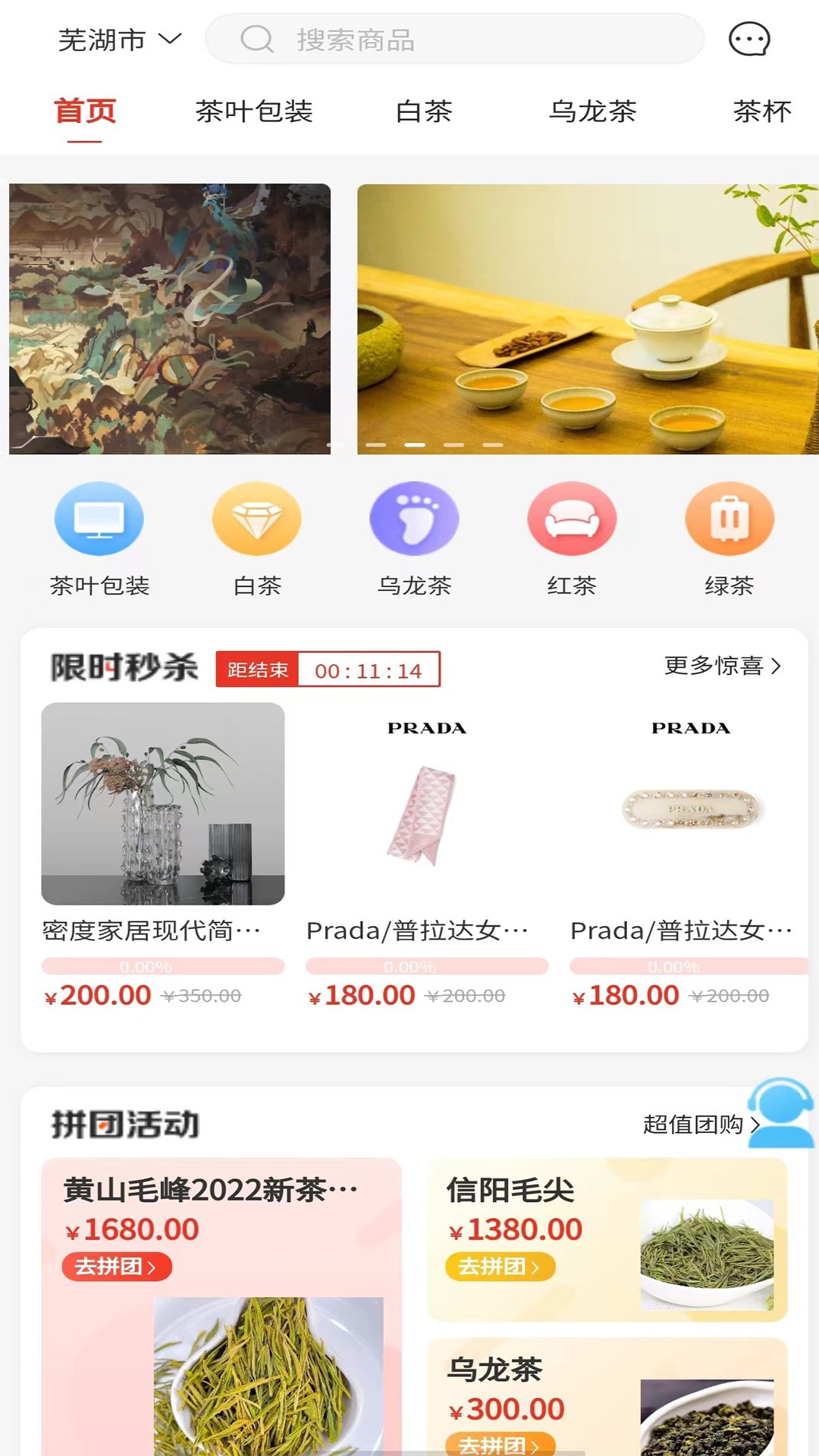Select the 绿茶 suitcase category icon
This screenshot has width=819, height=1456.
click(x=729, y=519)
